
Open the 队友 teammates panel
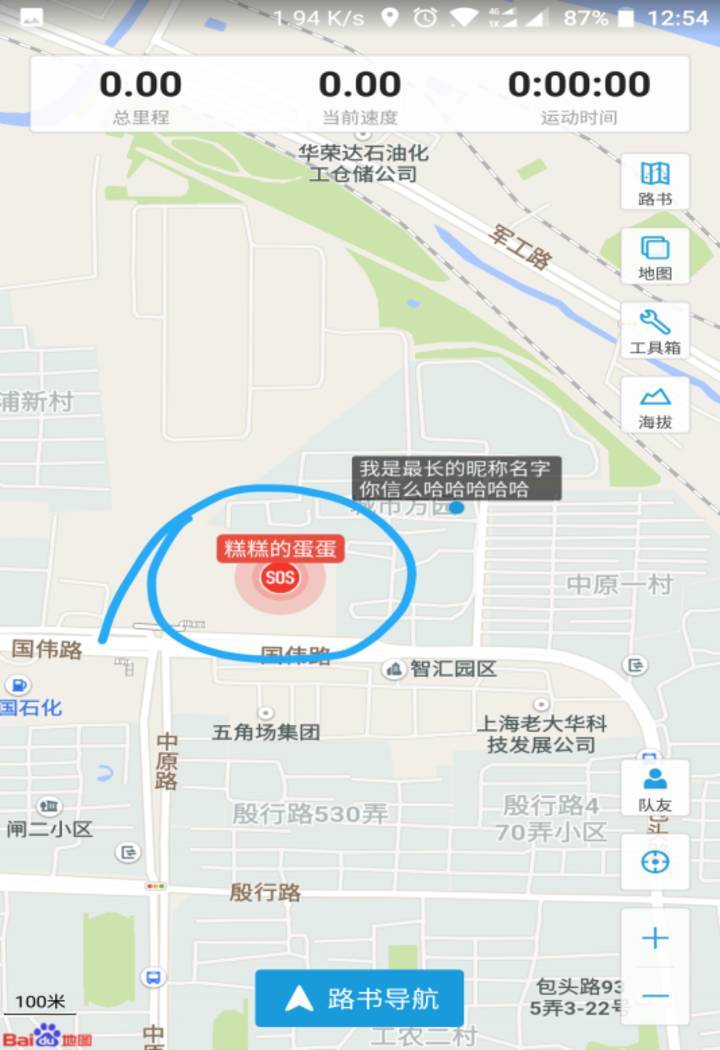coord(655,787)
